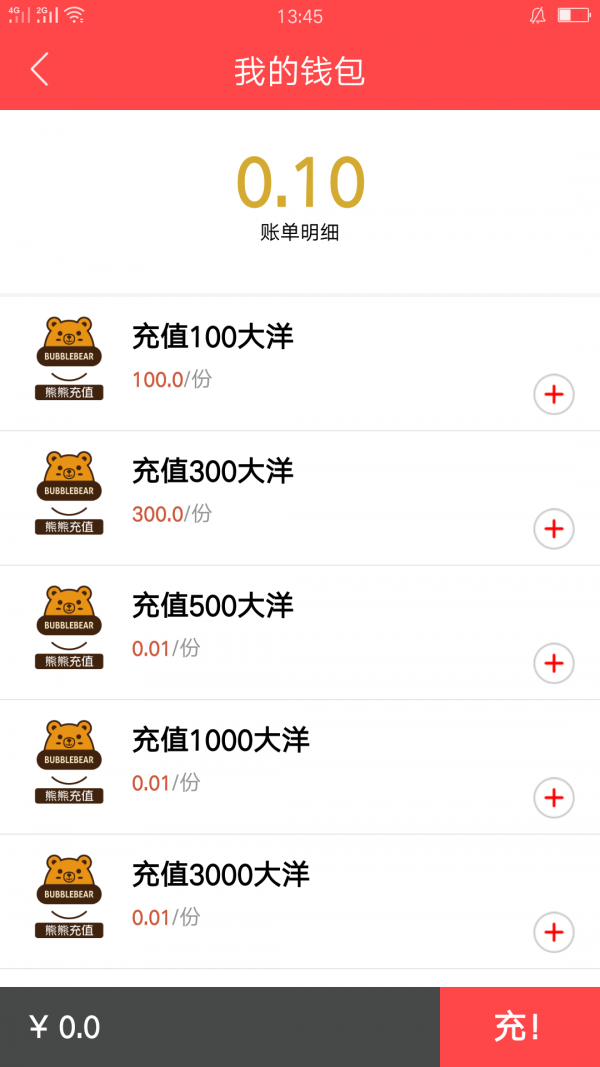This screenshot has width=600, height=1067.
Task: Add one 充值100大洋 package
Action: tap(554, 395)
